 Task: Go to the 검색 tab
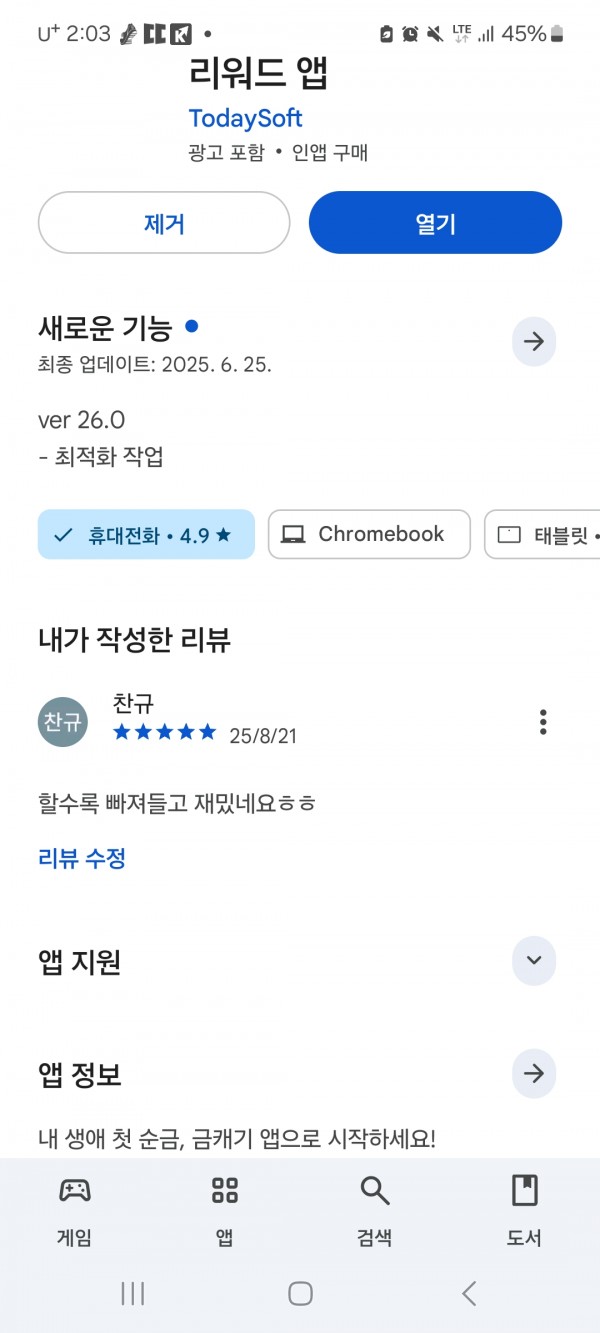(375, 1210)
